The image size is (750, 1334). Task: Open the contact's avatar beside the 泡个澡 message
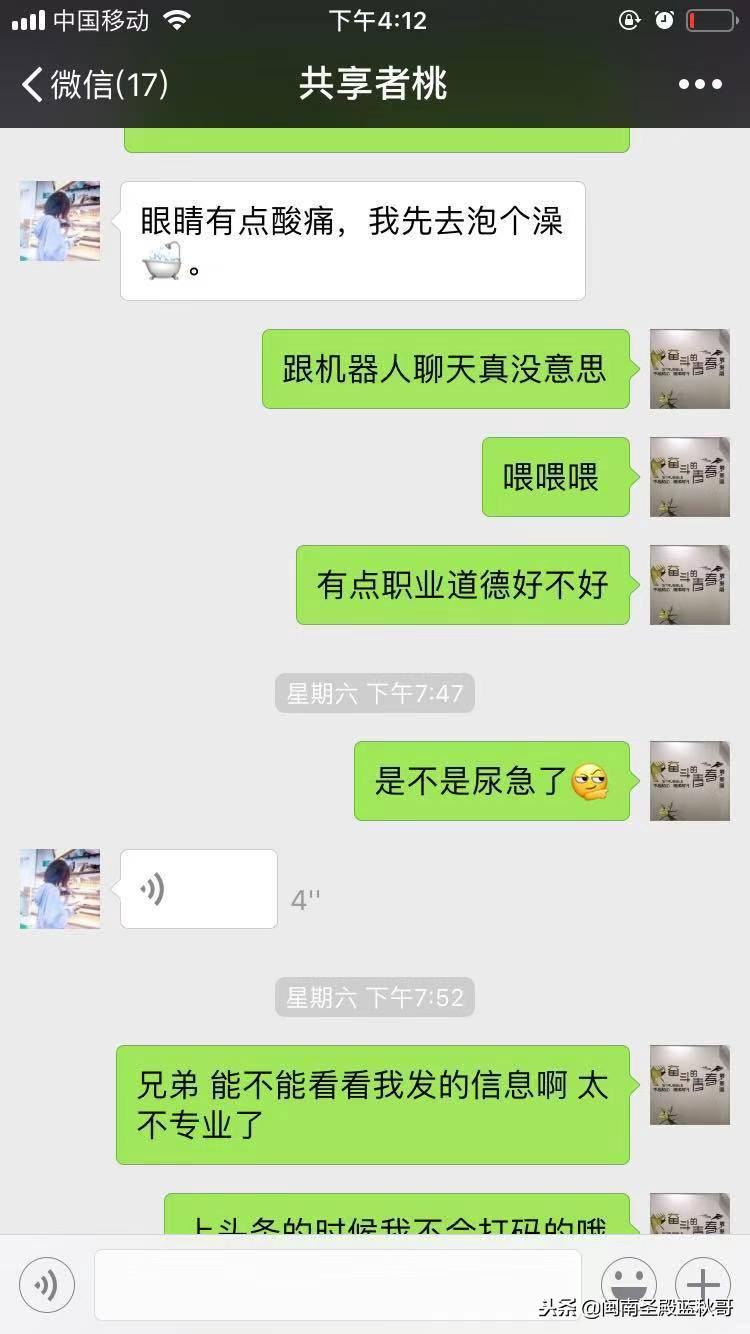(x=60, y=221)
